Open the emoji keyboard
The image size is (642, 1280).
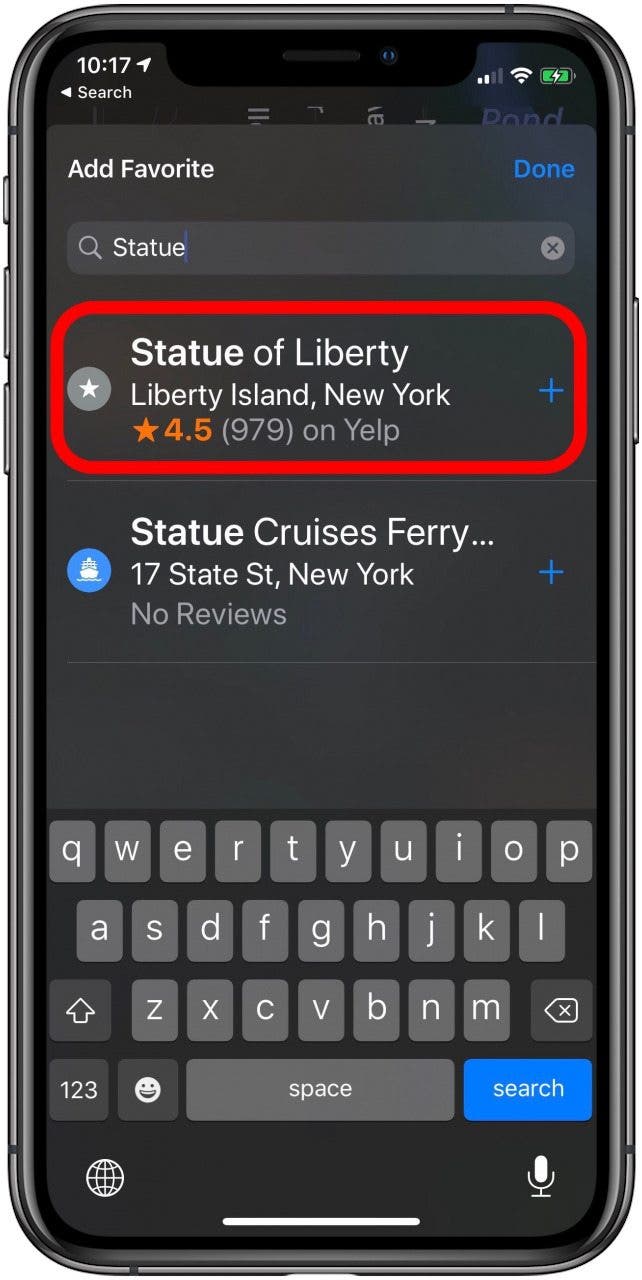point(148,1089)
